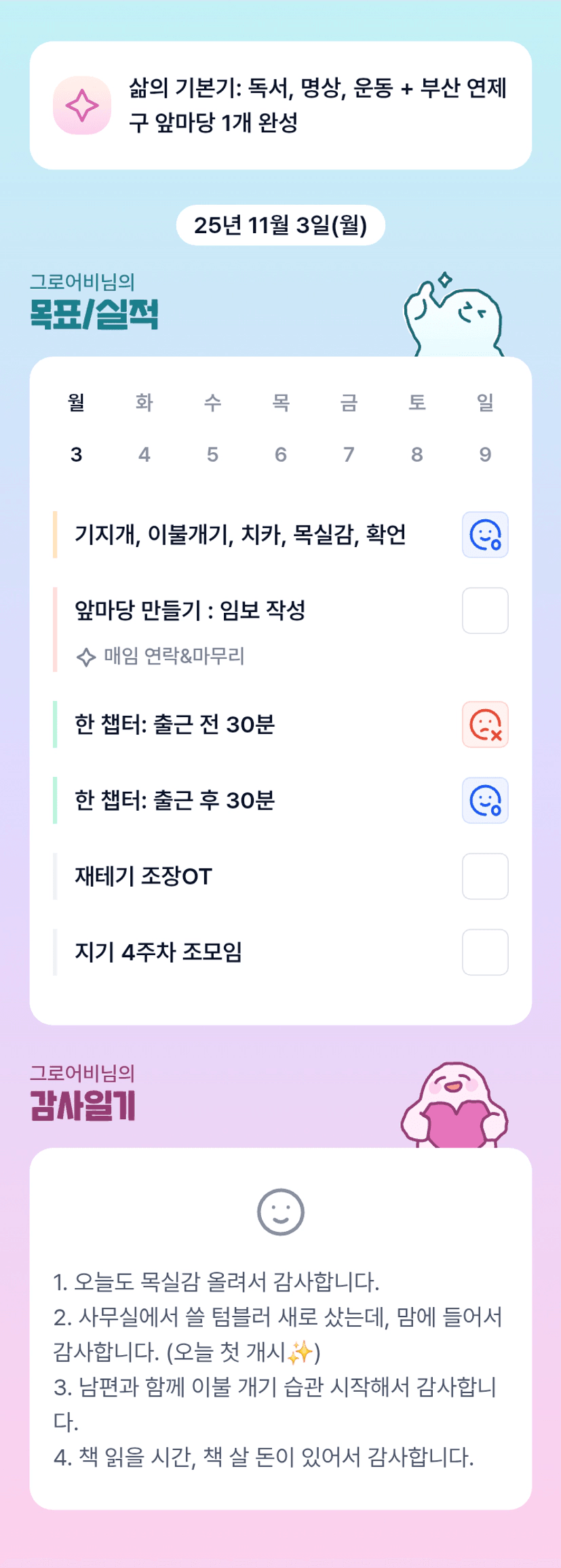Change the status for 한 챕터: 출근 전 30분

coord(485,725)
